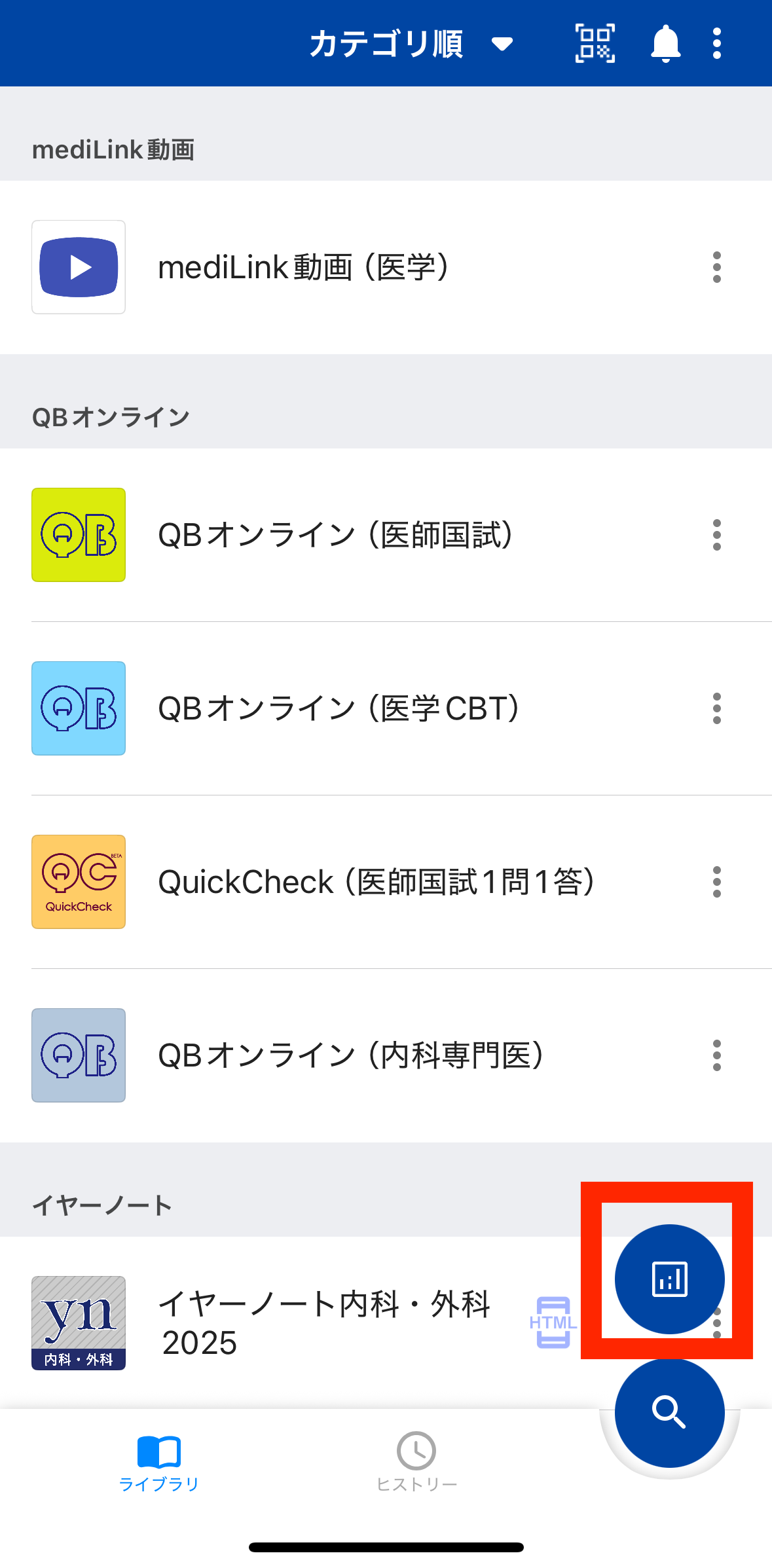Tap the statistics chart floating button
The width and height of the screenshot is (772, 1568).
coord(669,1279)
